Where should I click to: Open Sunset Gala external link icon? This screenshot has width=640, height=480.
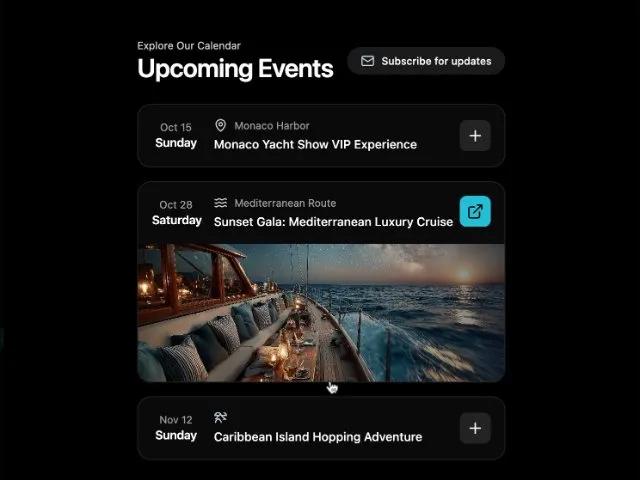(x=475, y=211)
